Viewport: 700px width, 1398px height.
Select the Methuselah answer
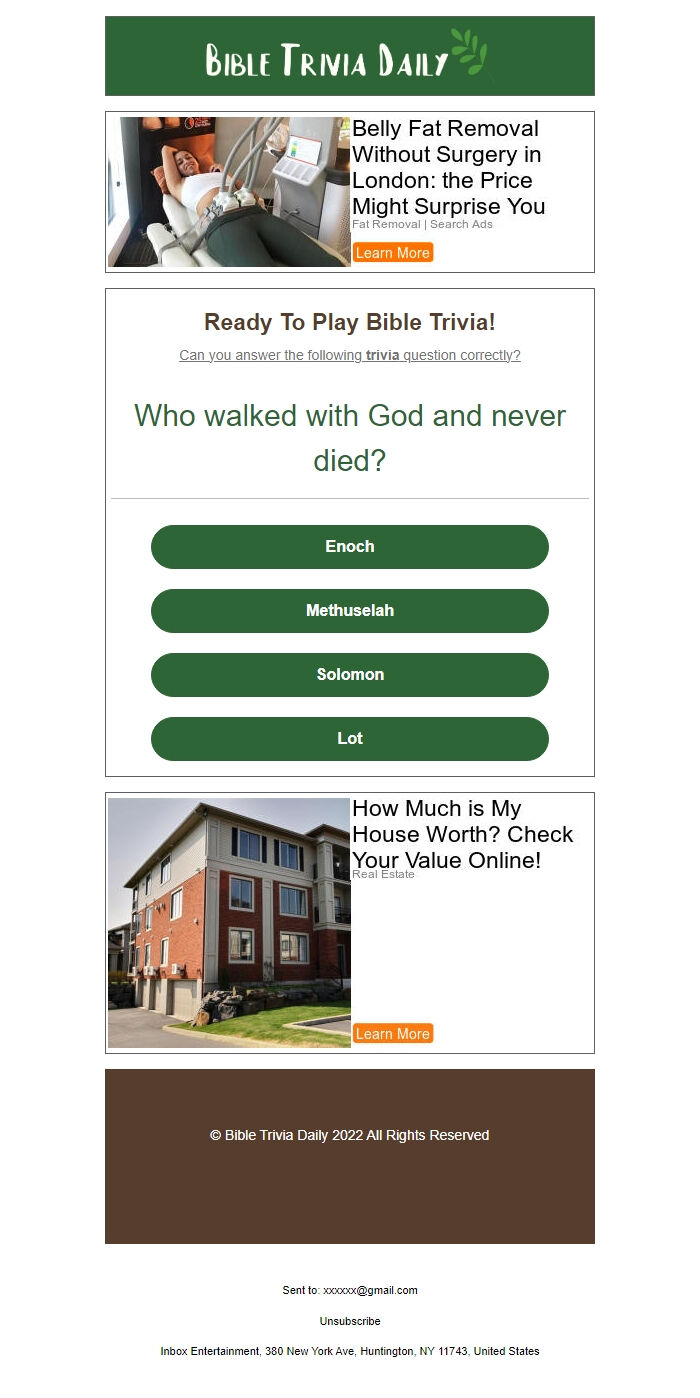(350, 611)
